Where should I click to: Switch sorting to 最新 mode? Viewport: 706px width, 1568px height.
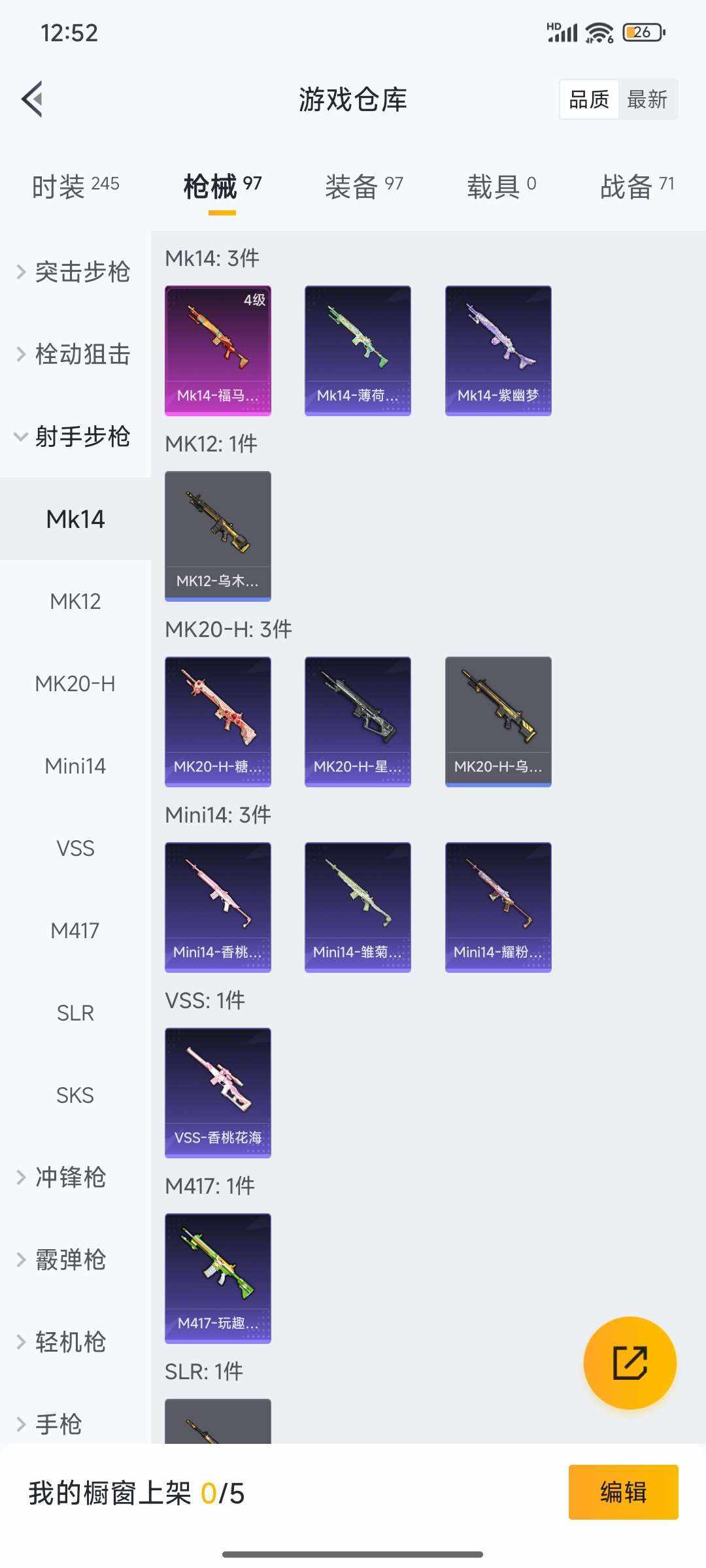pos(648,99)
